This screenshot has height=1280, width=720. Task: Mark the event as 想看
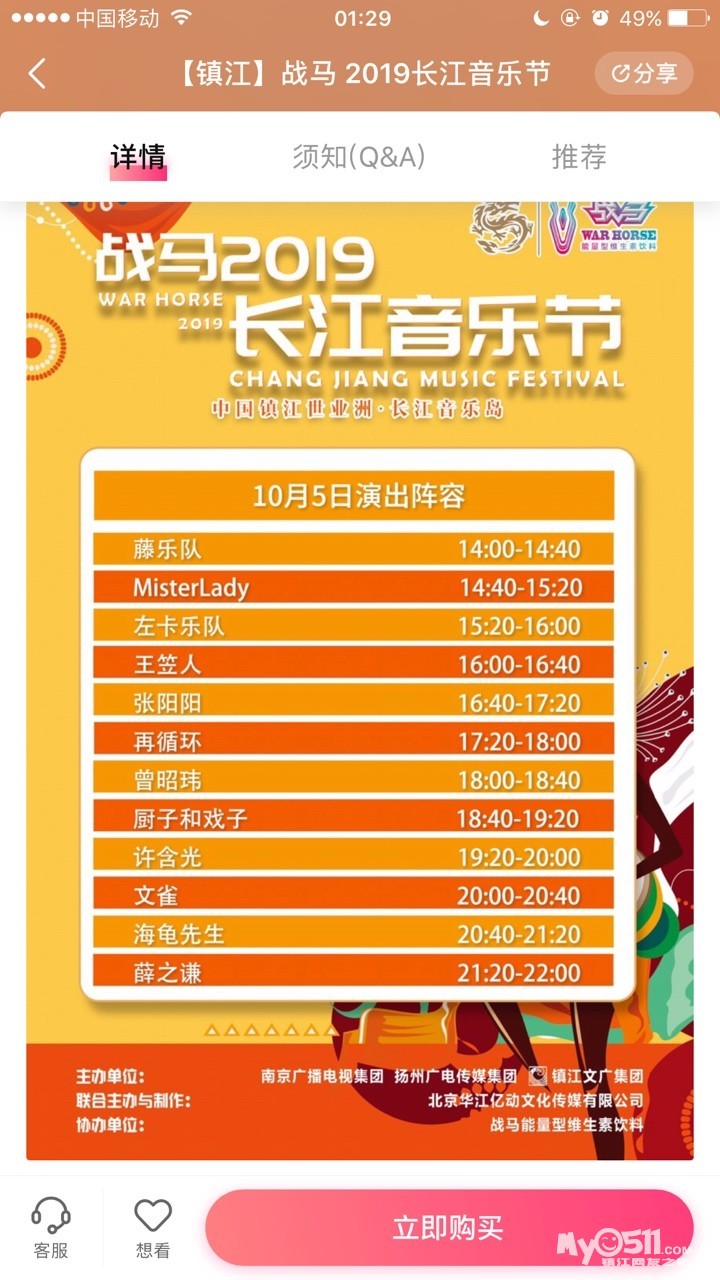[153, 1228]
